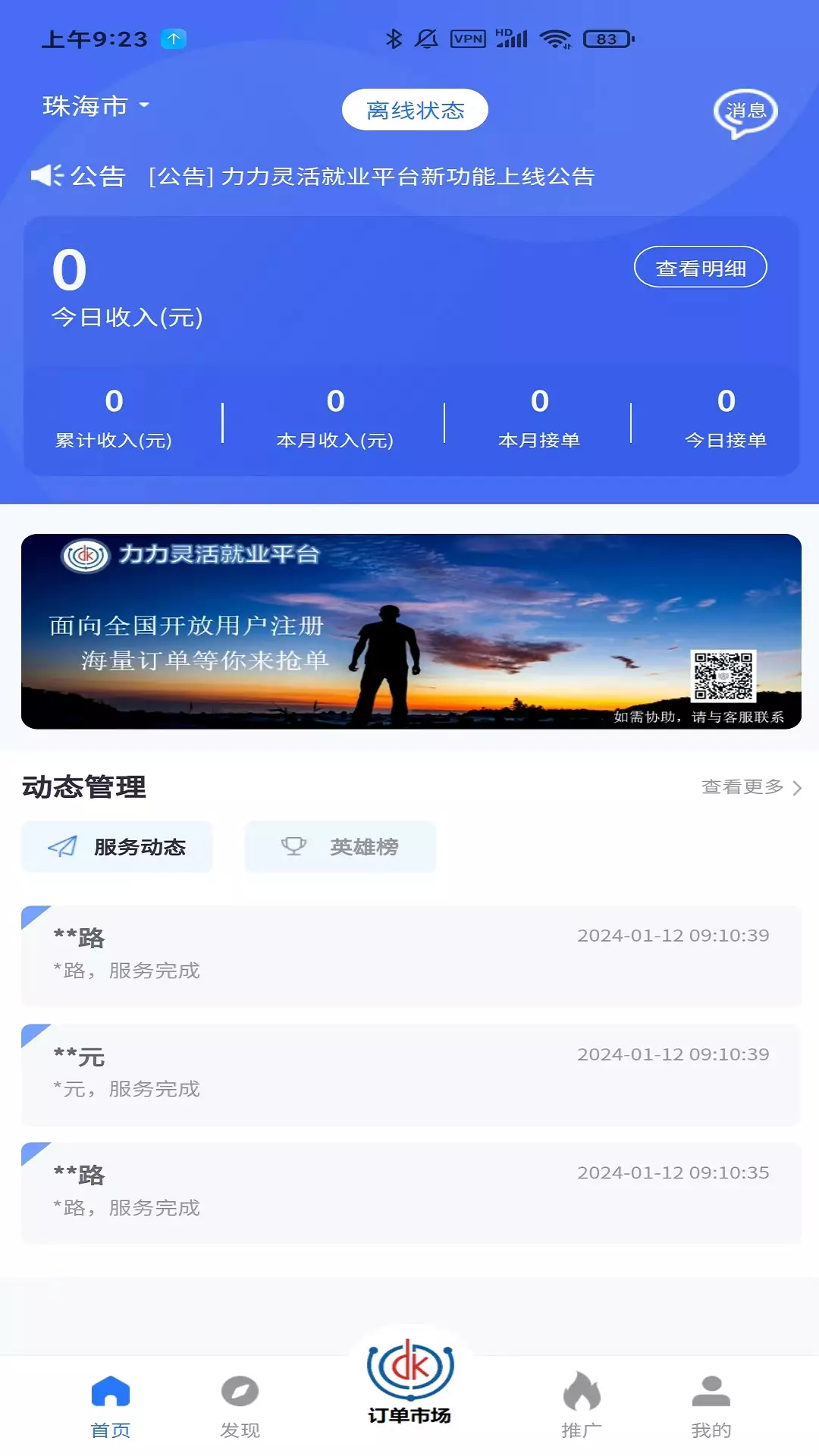Switch to the 推广 tab

pos(582,1407)
